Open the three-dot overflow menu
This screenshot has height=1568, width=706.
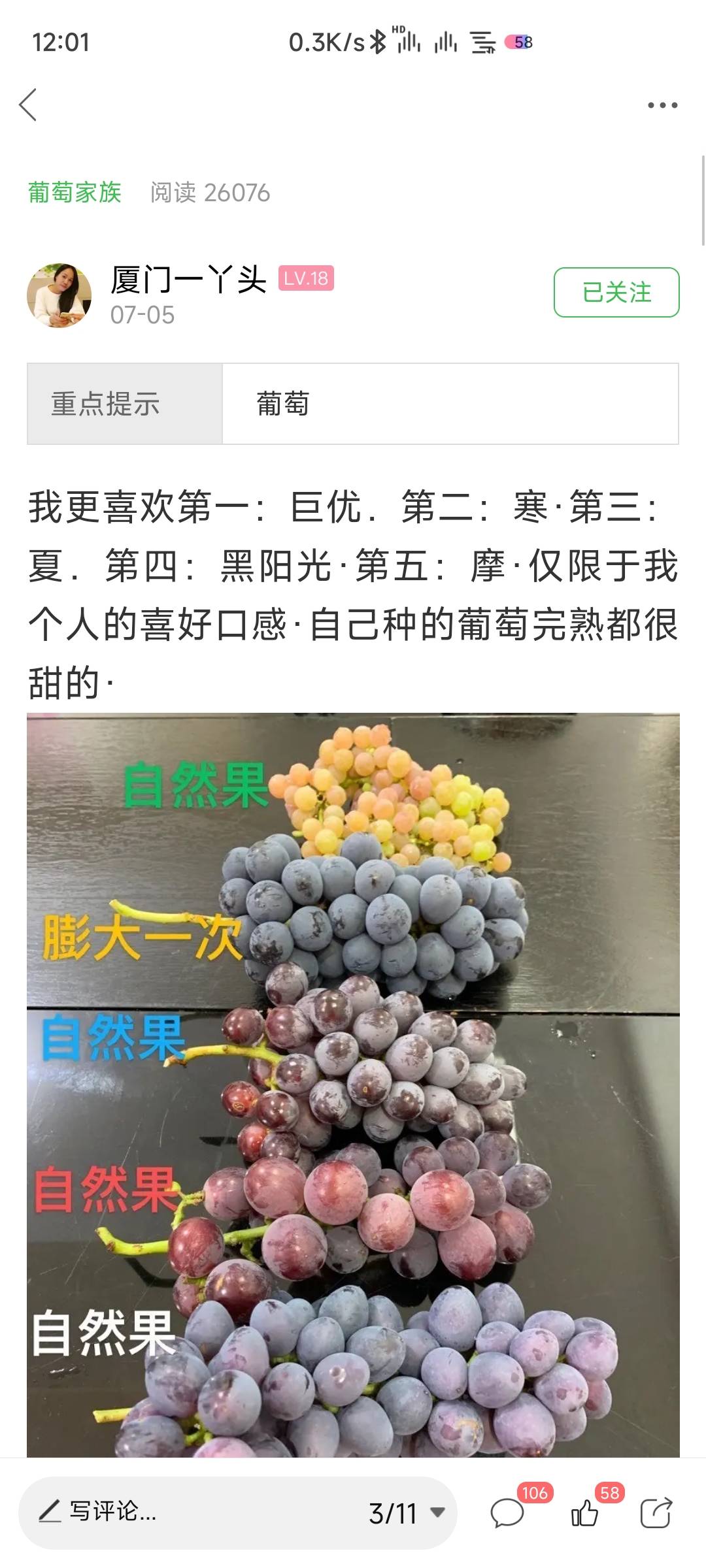pos(662,105)
